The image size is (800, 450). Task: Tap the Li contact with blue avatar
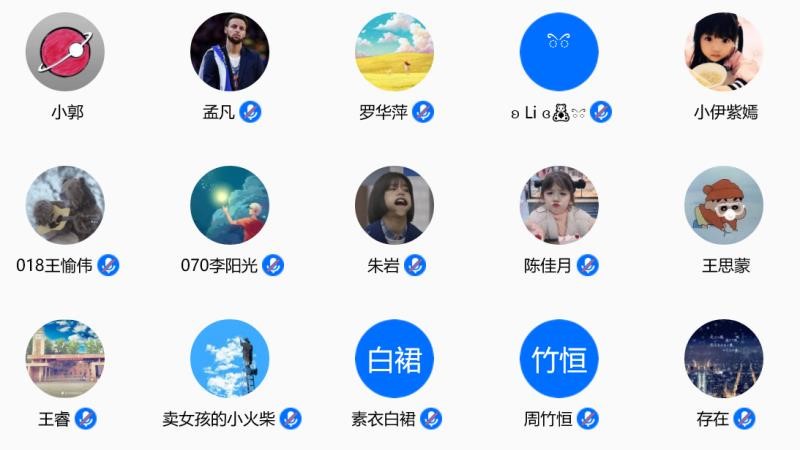point(559,52)
